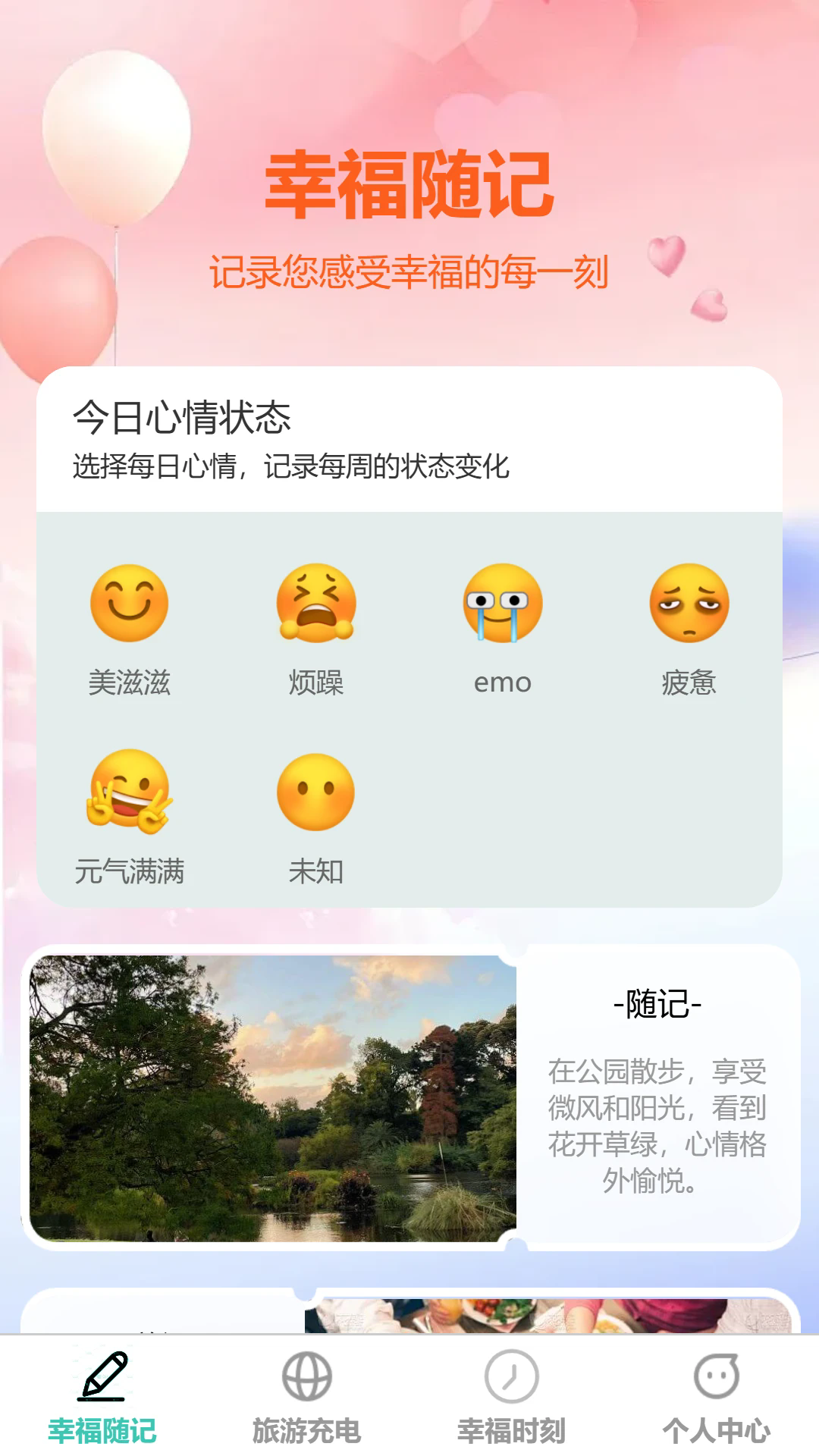This screenshot has height=1456, width=819.
Task: Toggle the smiling 美滋滋 emoji selection
Action: (130, 603)
